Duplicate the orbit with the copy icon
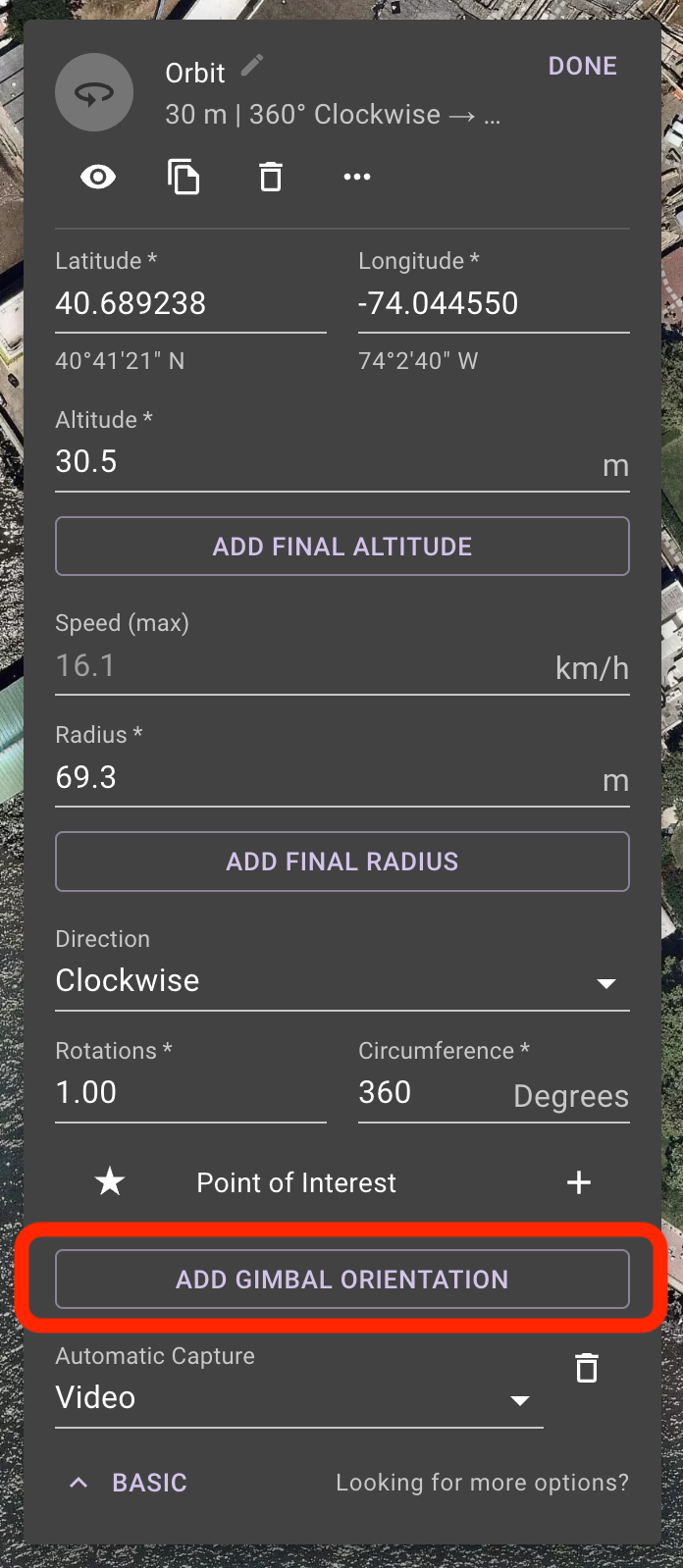Screen dimensions: 683x1568 [x=184, y=178]
